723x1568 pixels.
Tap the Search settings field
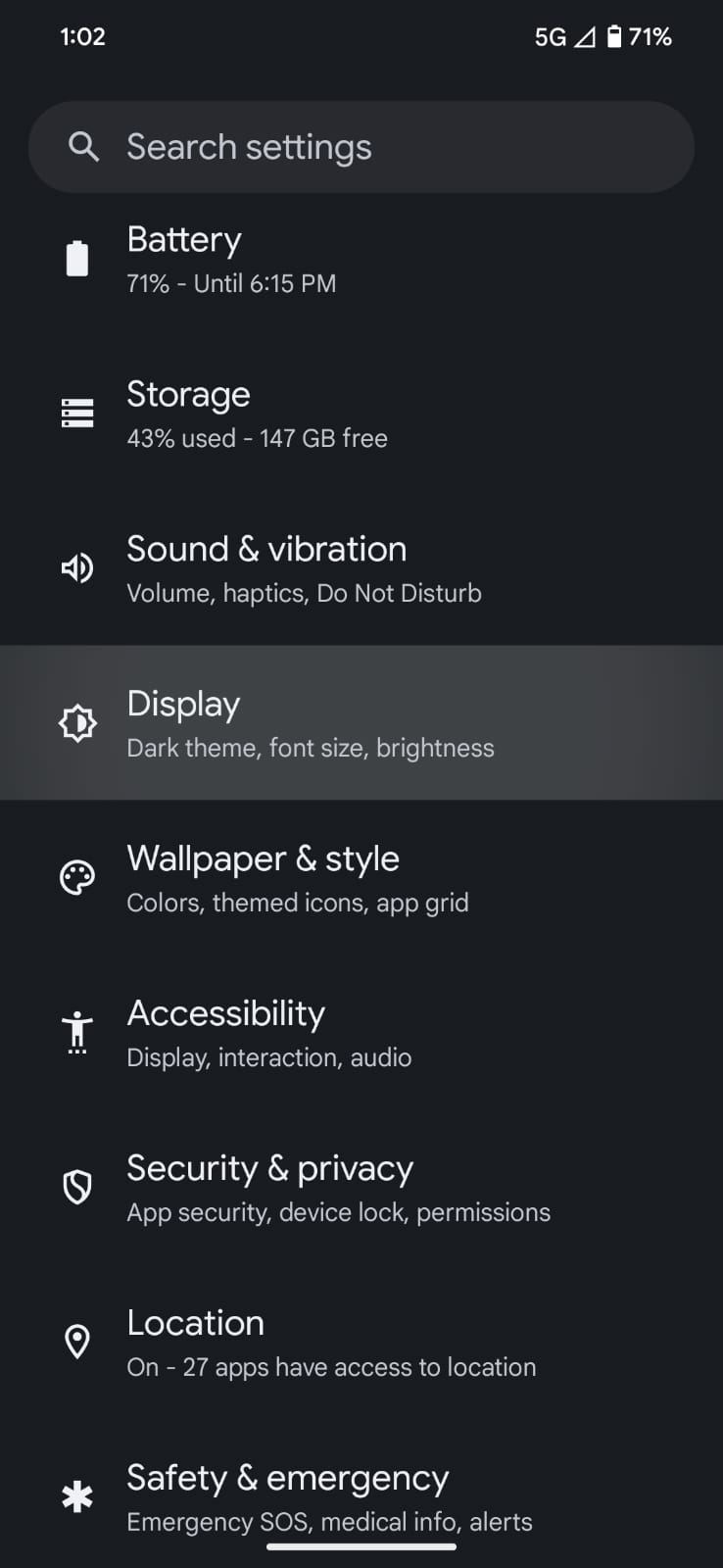(x=361, y=146)
